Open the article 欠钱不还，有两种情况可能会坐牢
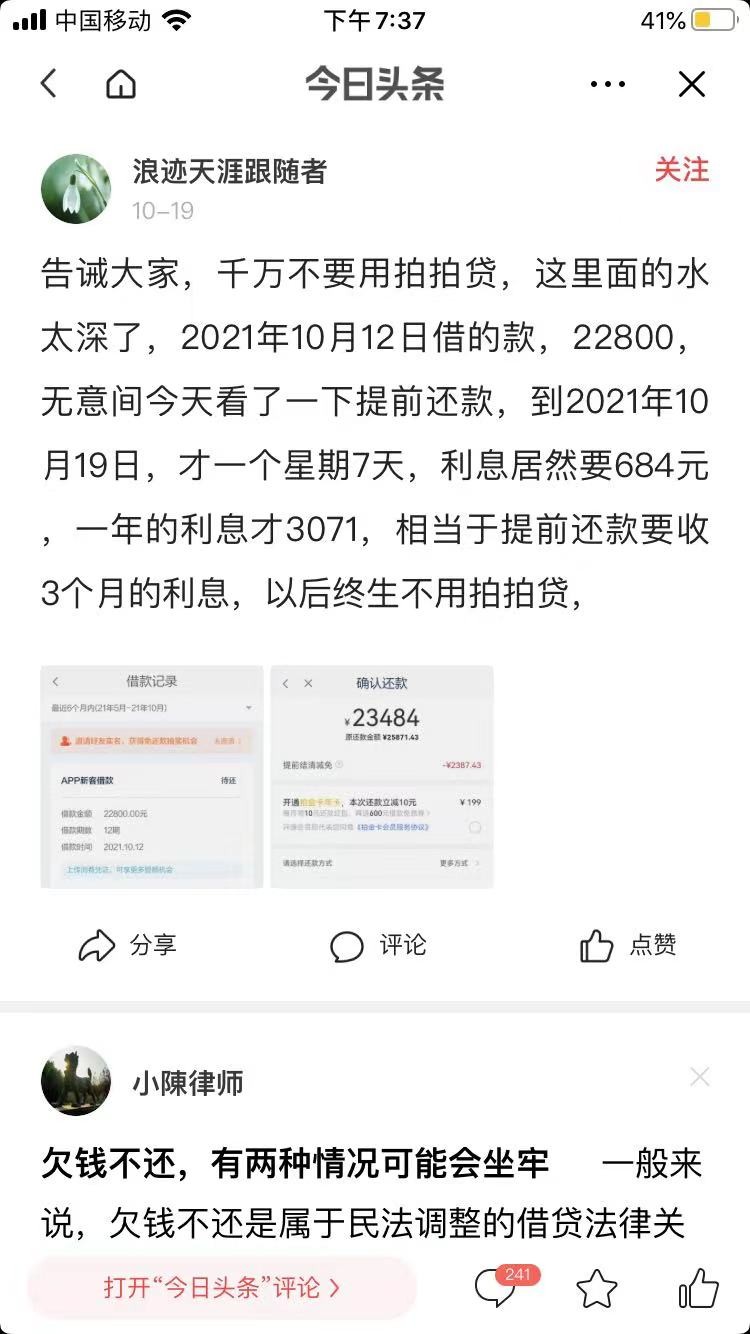Image resolution: width=750 pixels, height=1334 pixels. pyautogui.click(x=295, y=1164)
